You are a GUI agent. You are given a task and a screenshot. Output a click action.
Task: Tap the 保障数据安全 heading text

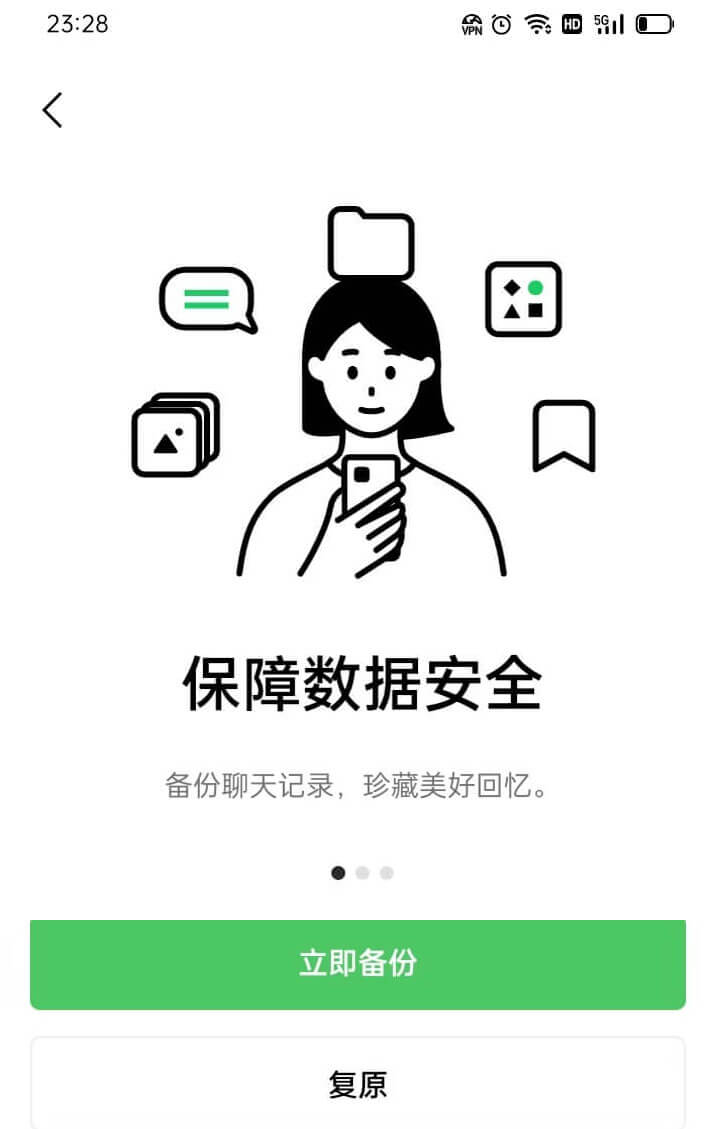[x=362, y=677]
